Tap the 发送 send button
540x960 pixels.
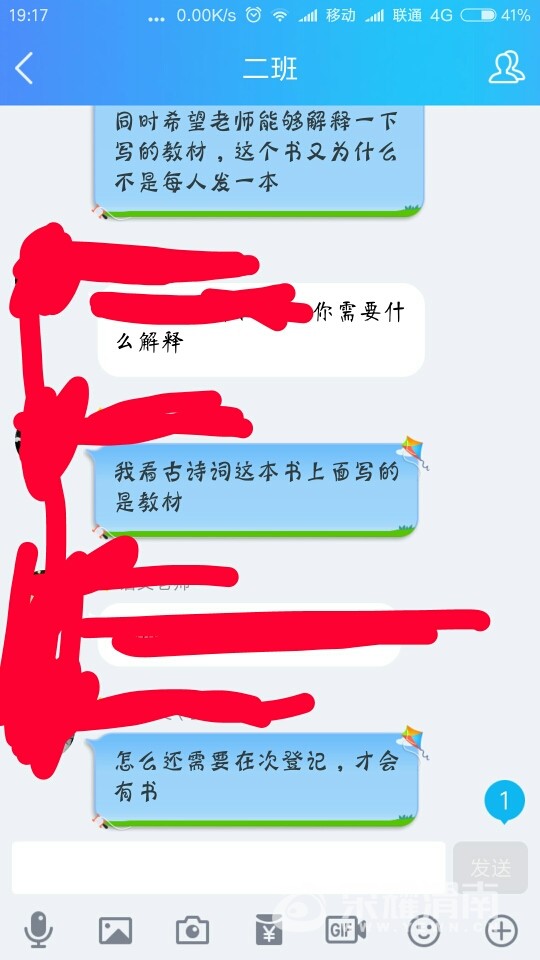click(490, 868)
